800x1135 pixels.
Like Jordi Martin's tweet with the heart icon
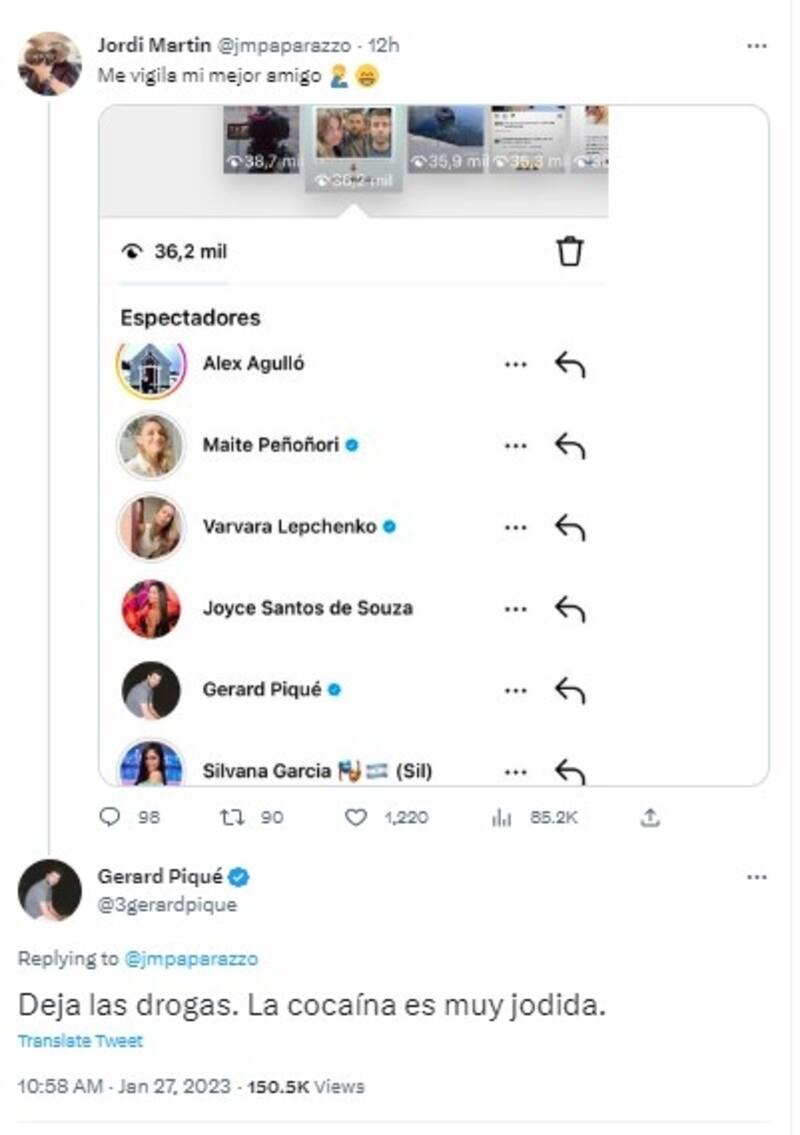point(357,818)
